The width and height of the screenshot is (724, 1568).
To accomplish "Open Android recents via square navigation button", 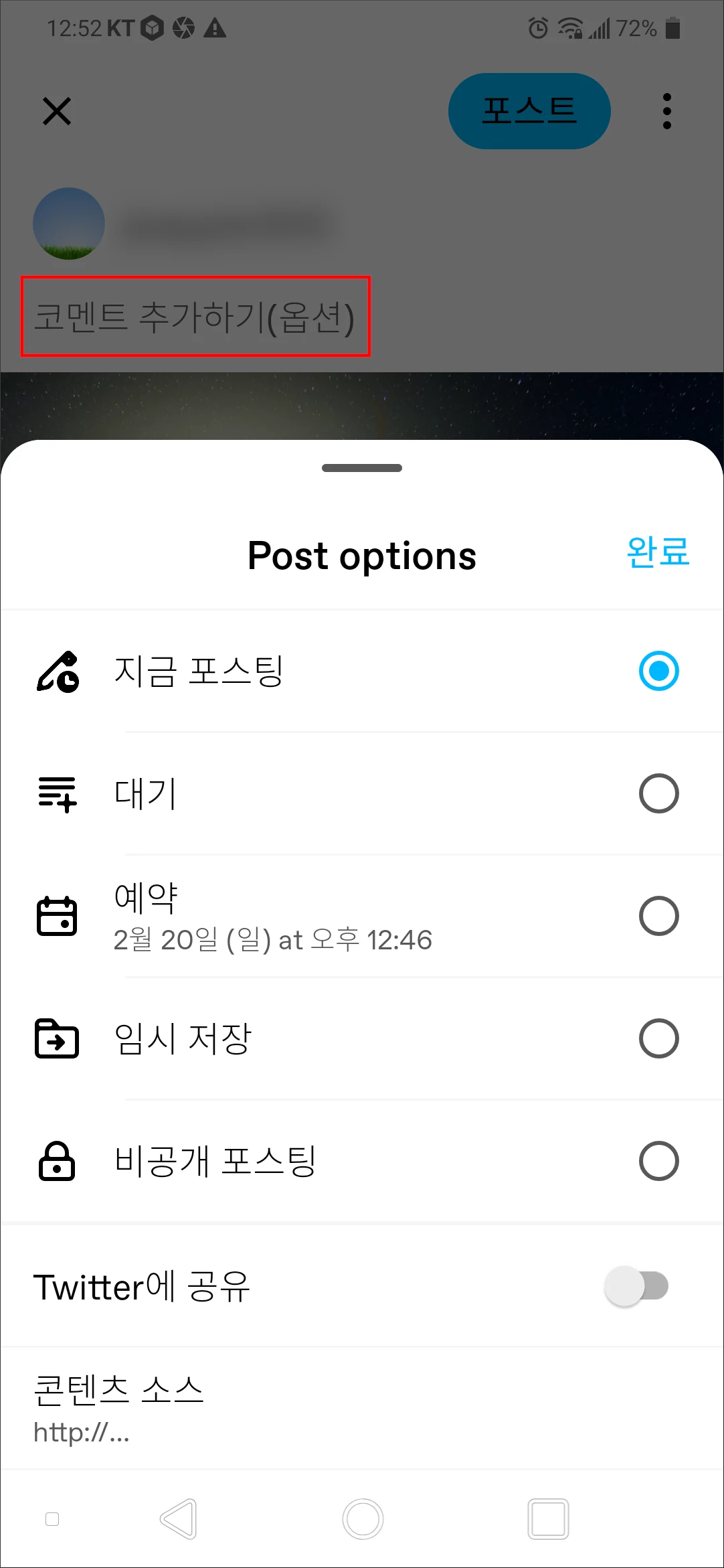I will pyautogui.click(x=547, y=1518).
